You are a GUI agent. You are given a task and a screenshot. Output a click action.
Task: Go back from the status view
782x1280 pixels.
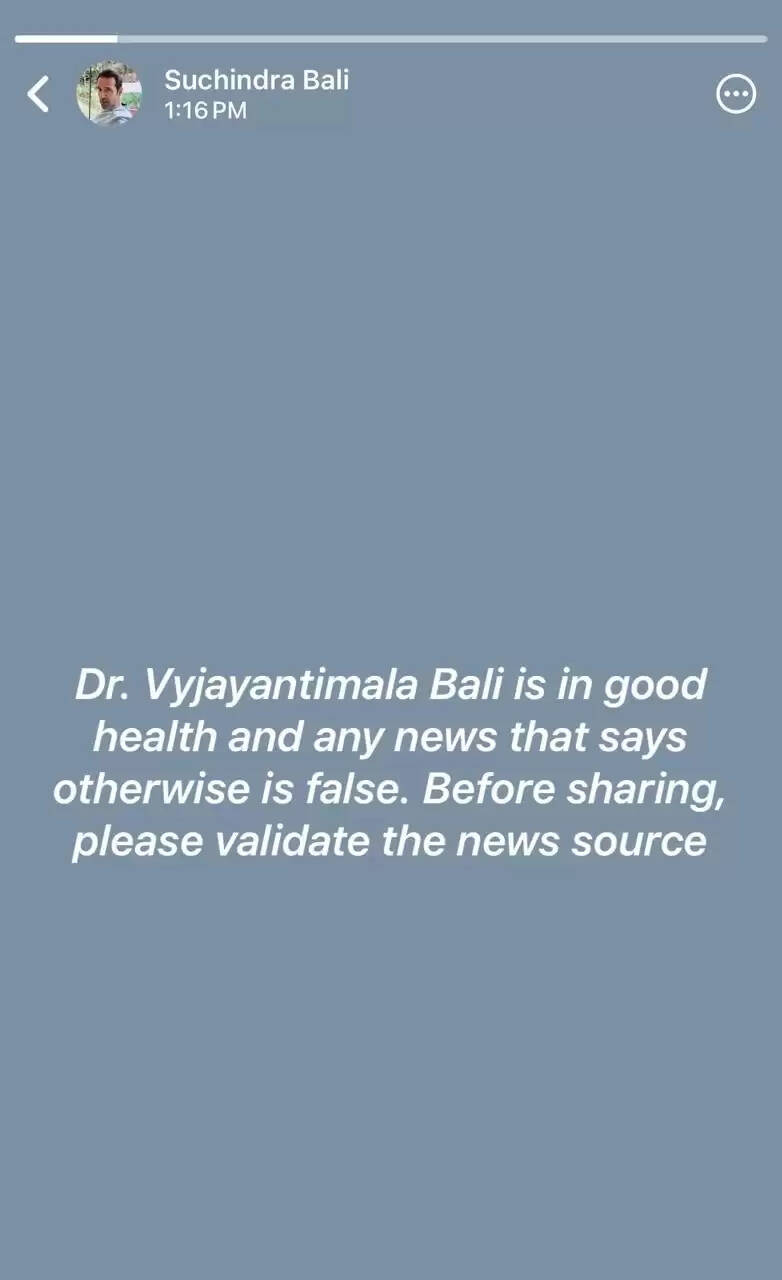pyautogui.click(x=38, y=95)
